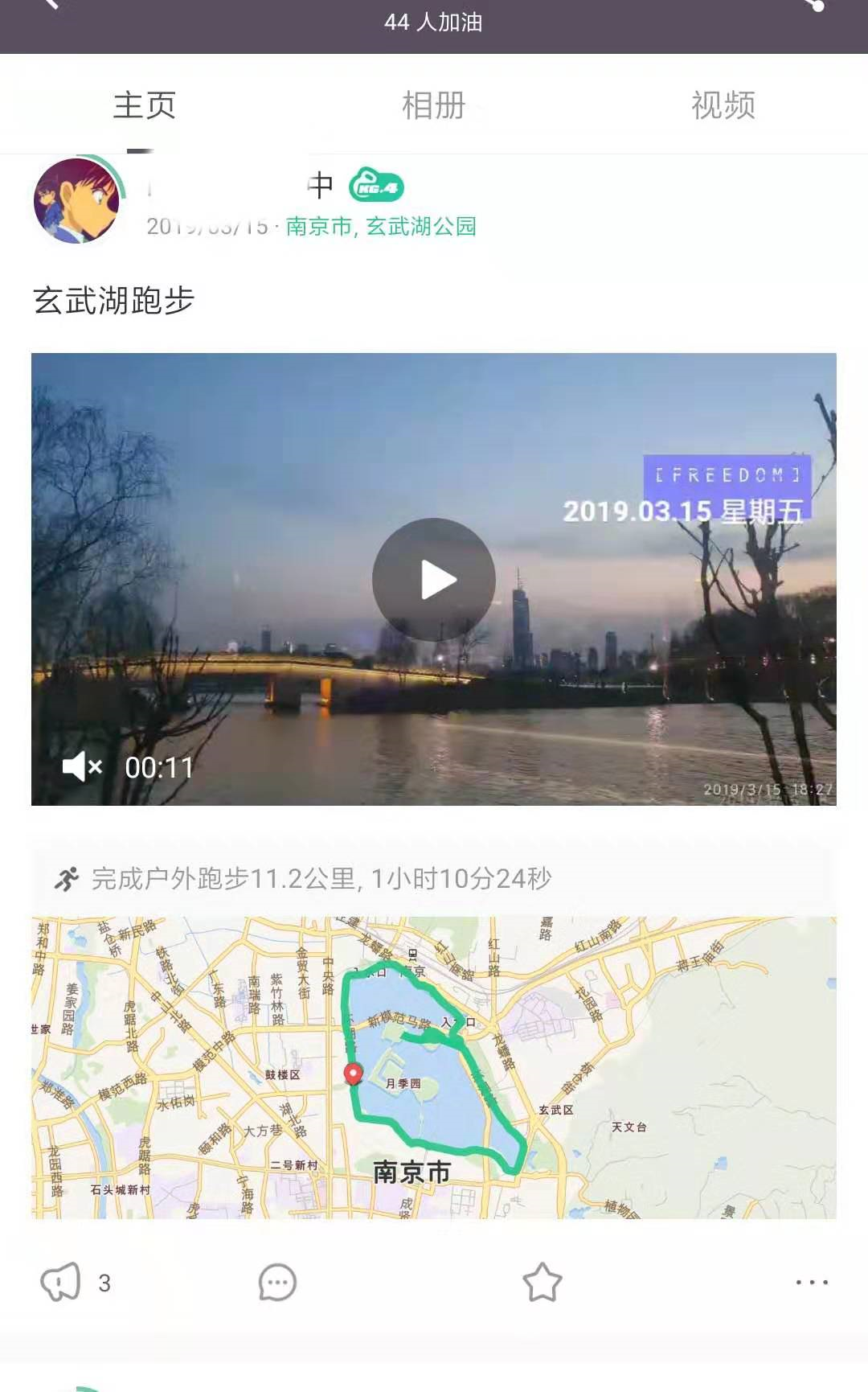The width and height of the screenshot is (868, 1392).
Task: Play the 玄武湖跑步 video
Action: (434, 580)
